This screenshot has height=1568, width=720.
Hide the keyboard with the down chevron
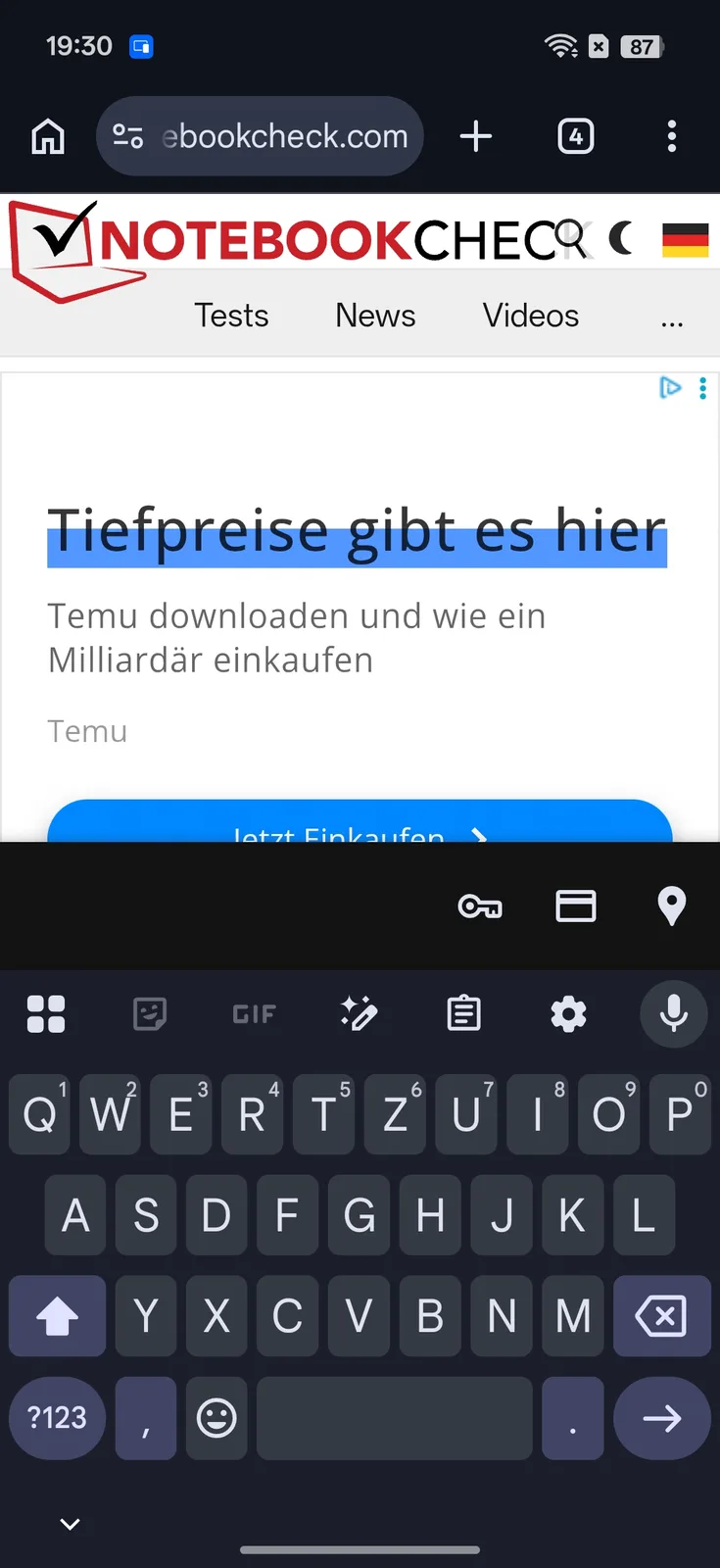pos(70,1524)
